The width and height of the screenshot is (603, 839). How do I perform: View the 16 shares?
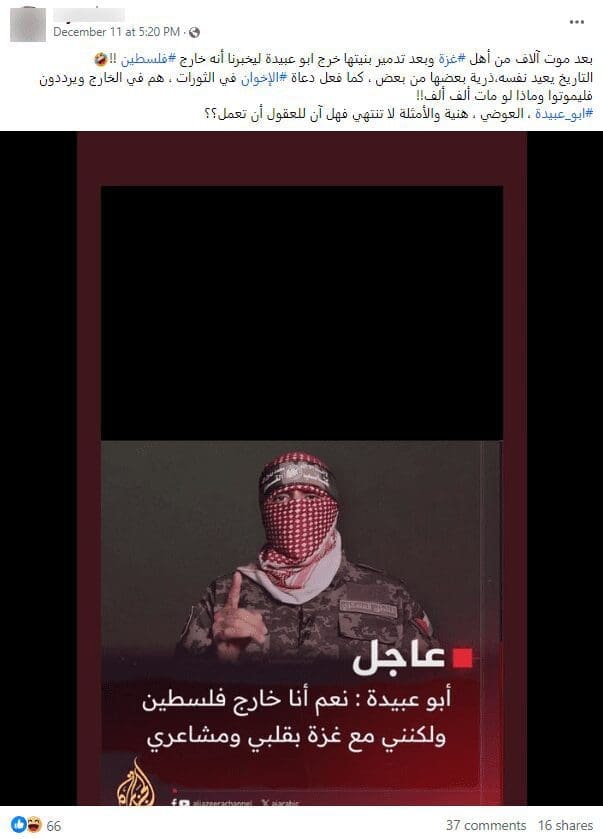point(565,826)
